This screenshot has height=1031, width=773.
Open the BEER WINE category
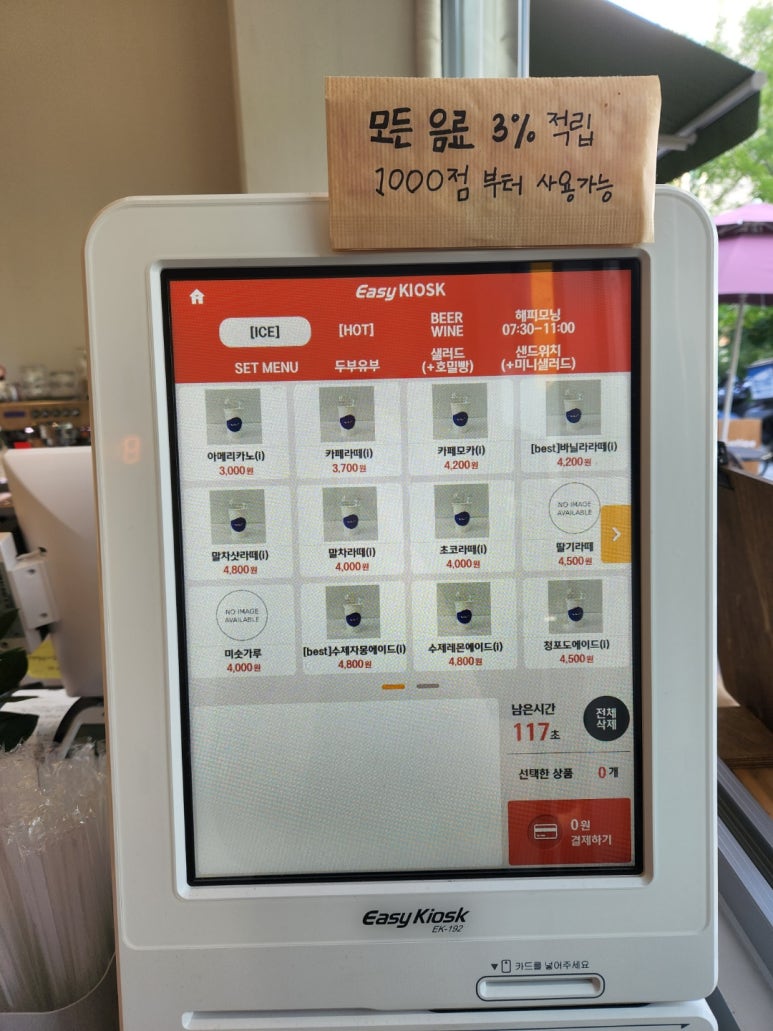coord(447,325)
